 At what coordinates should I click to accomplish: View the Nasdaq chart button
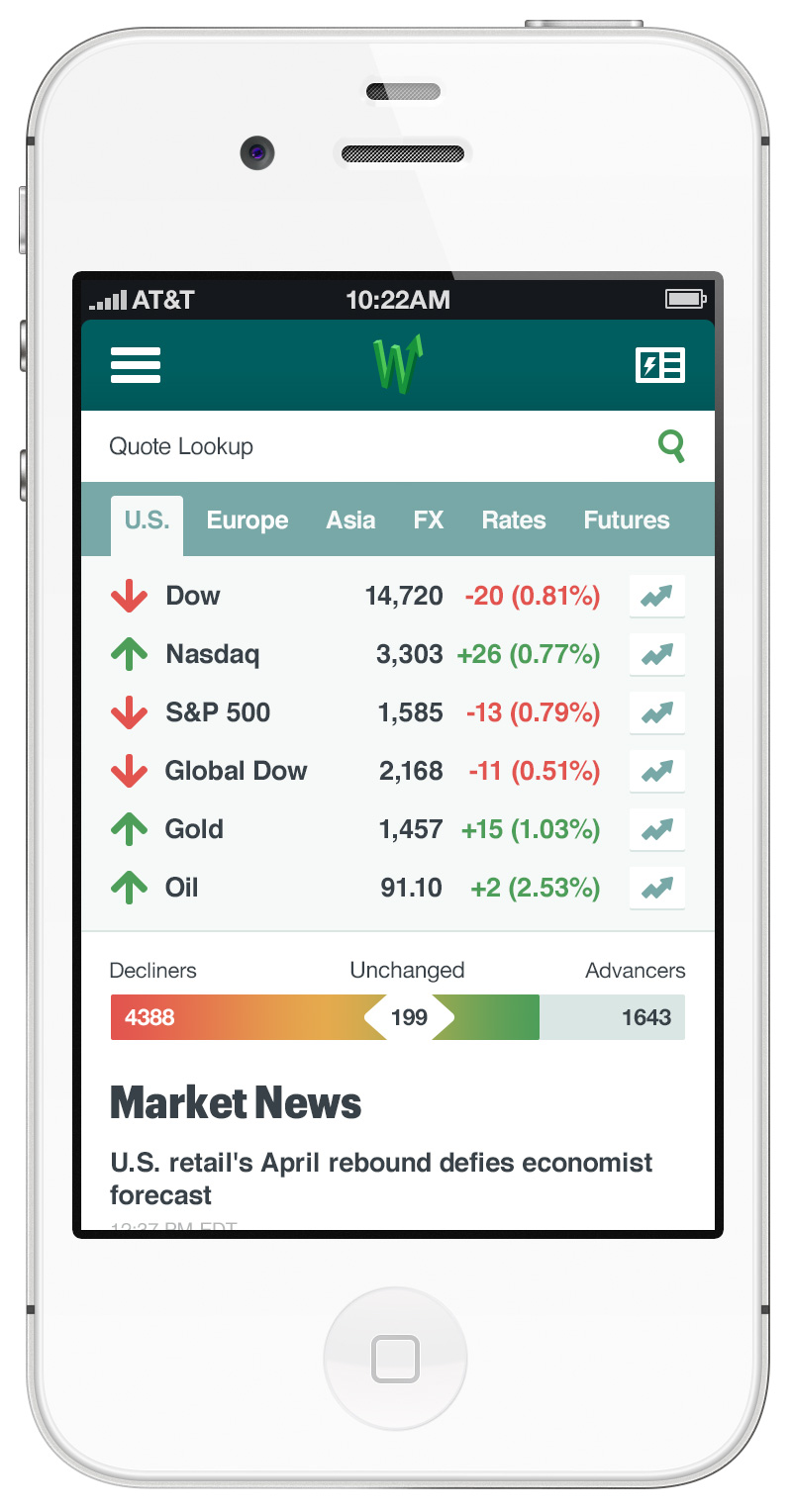coord(656,654)
